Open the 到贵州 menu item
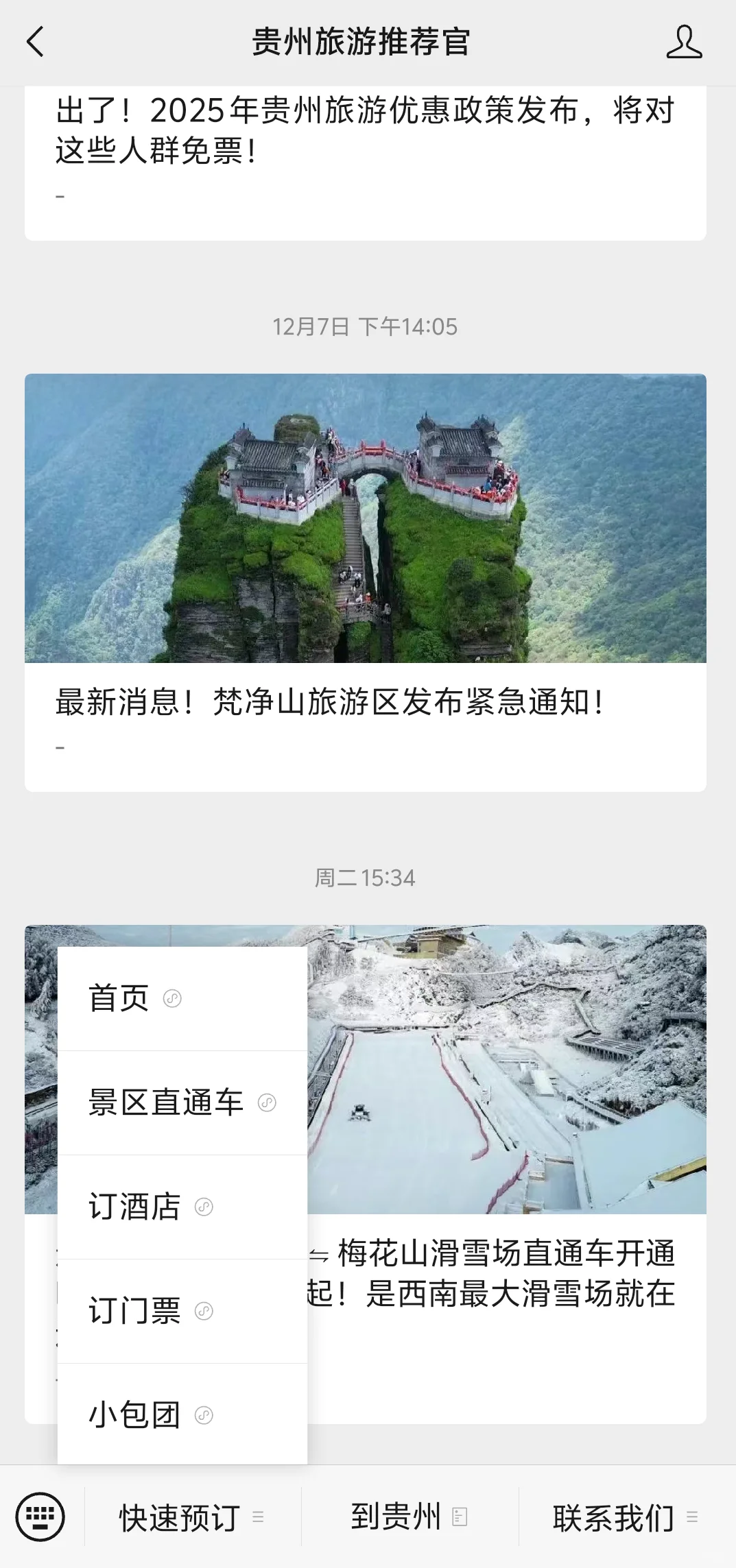This screenshot has height=1568, width=736. [409, 1517]
